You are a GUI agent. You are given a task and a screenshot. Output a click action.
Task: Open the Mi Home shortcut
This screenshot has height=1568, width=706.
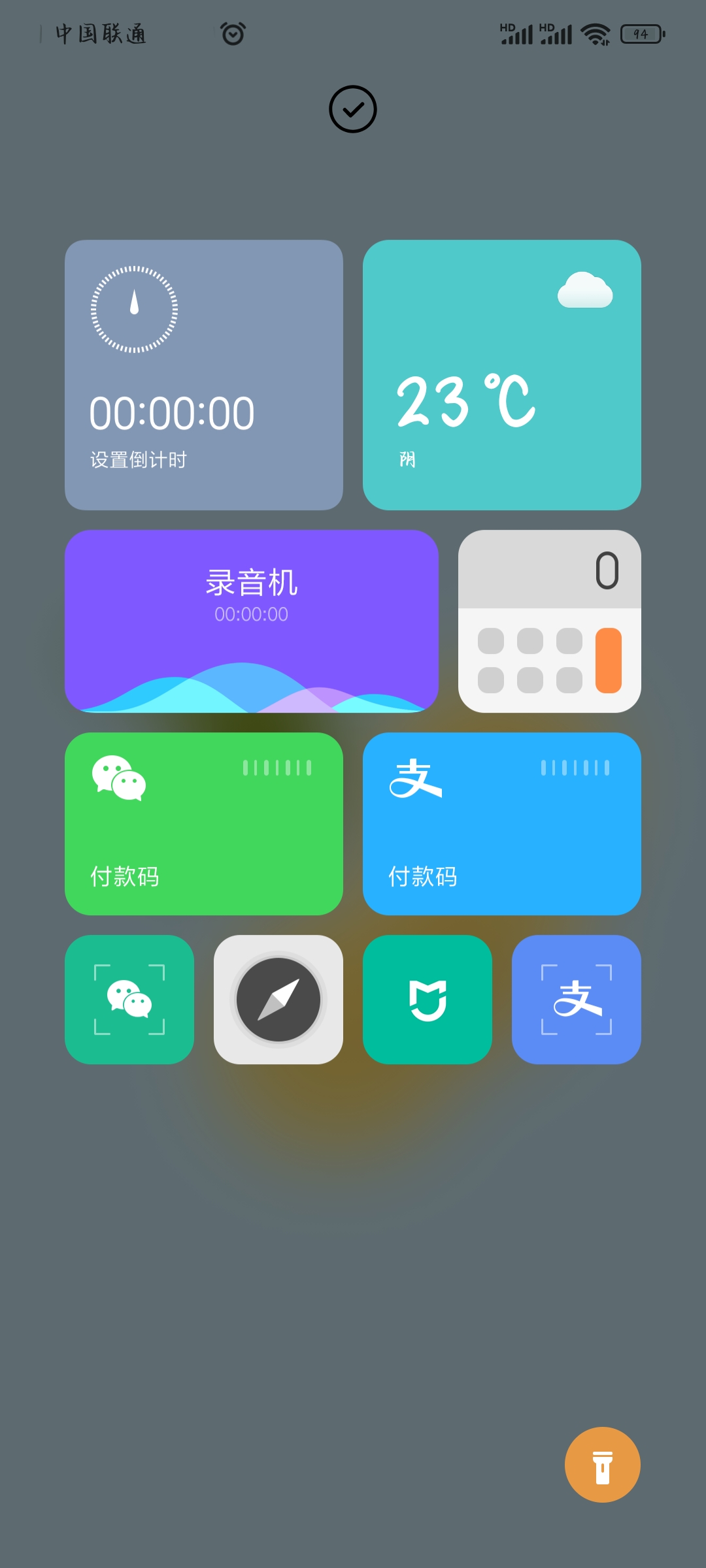coord(428,1000)
